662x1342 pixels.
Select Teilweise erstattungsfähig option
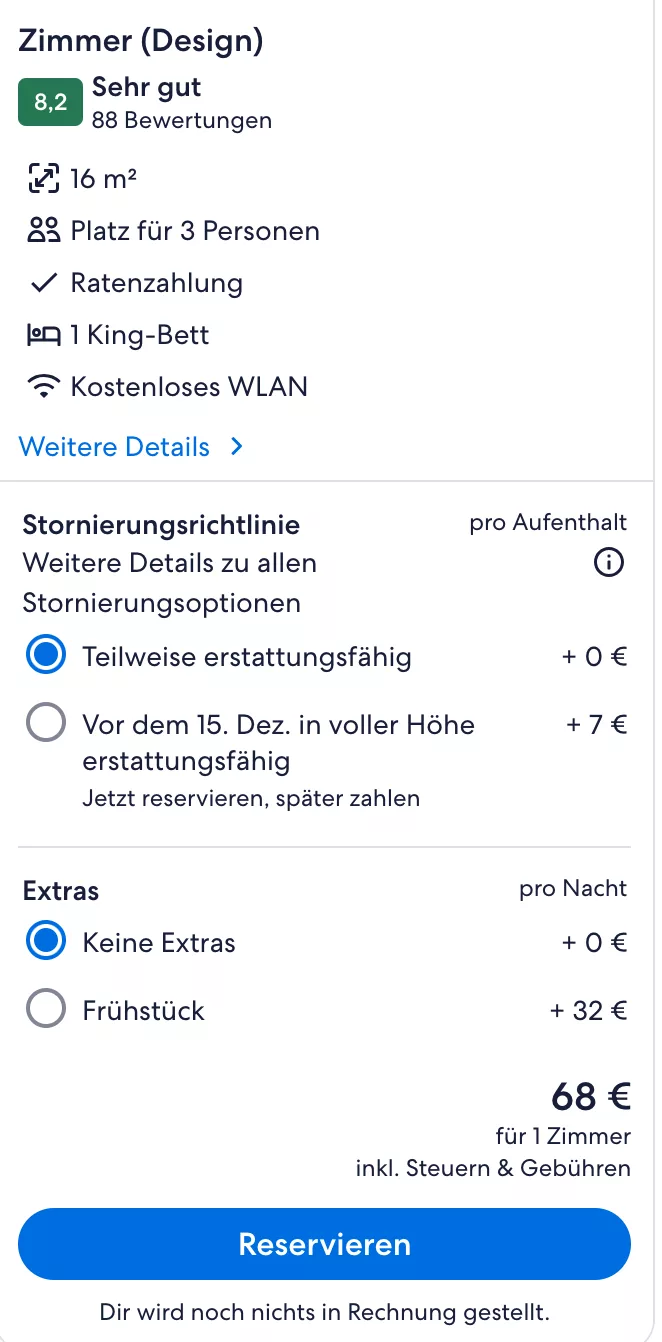(x=46, y=657)
